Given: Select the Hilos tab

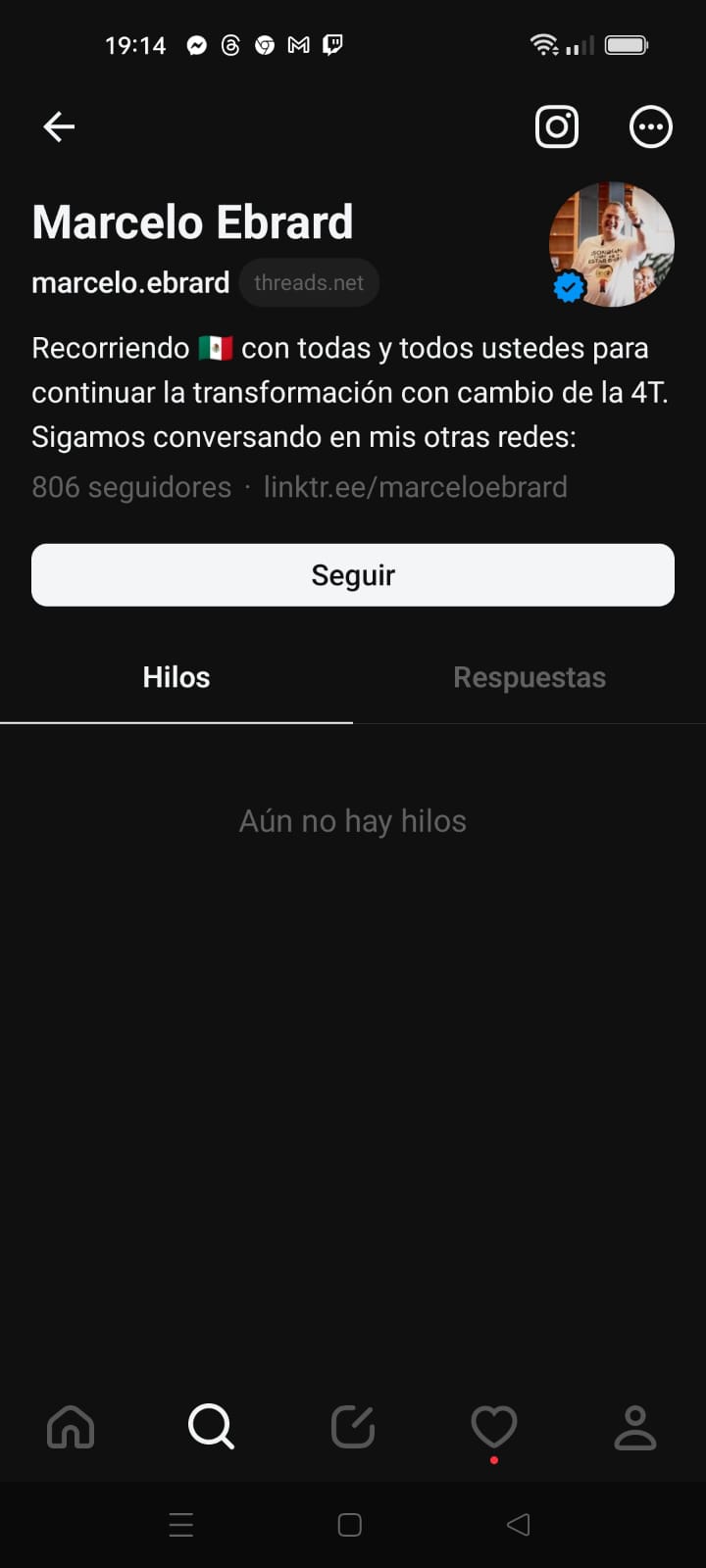Looking at the screenshot, I should (176, 677).
